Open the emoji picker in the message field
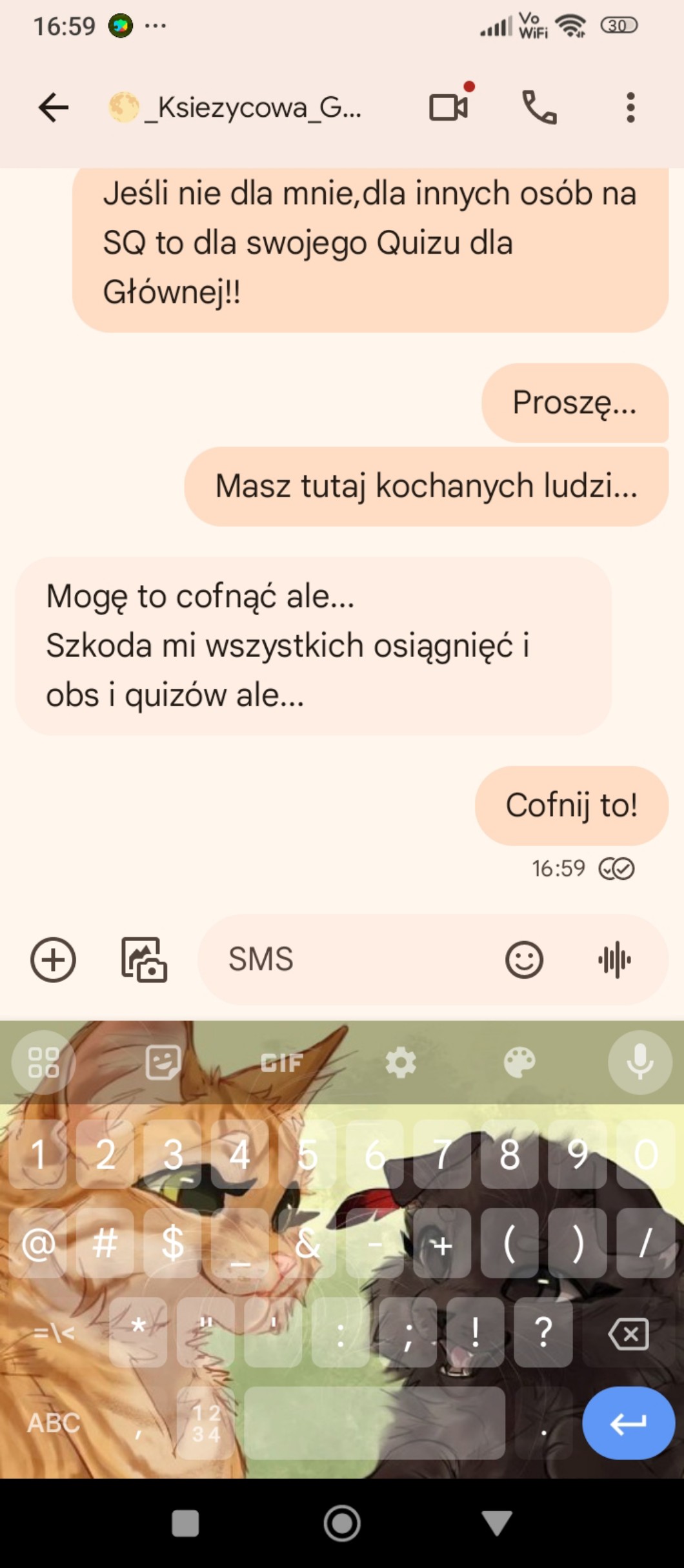This screenshot has width=684, height=1568. tap(524, 959)
